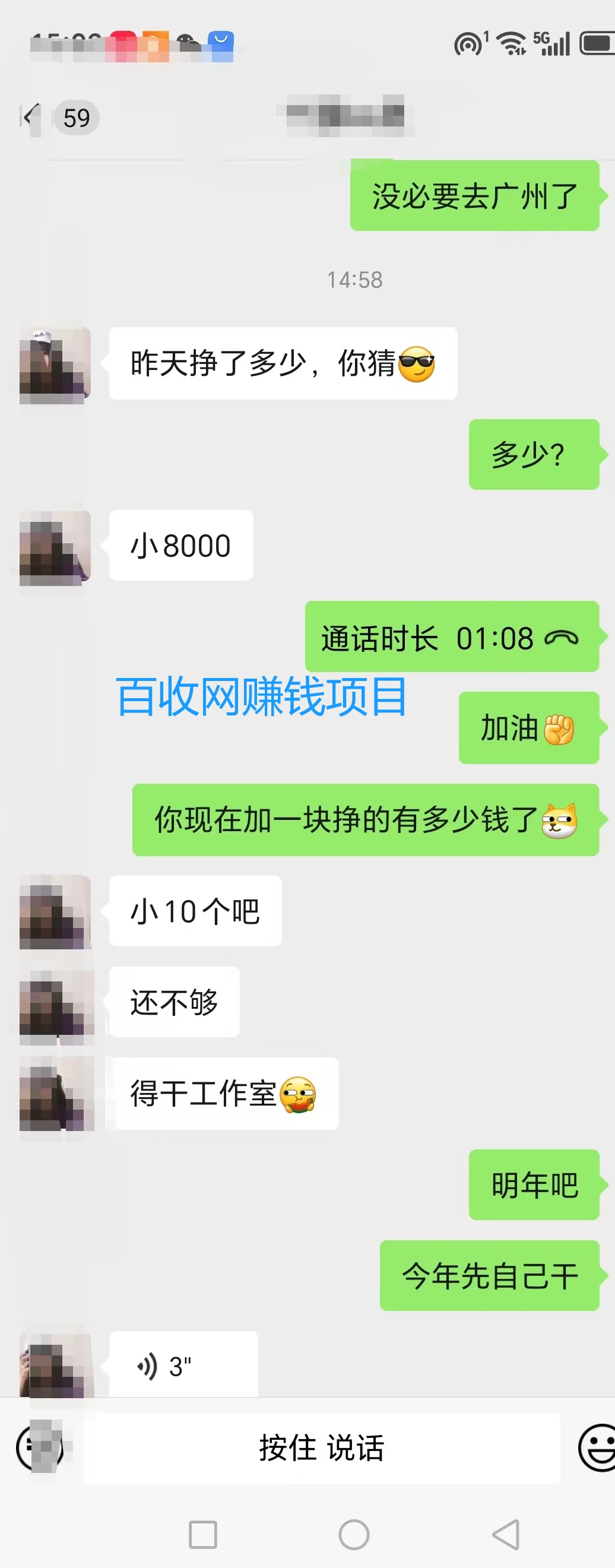615x1568 pixels.
Task: Go back to the chat list
Action: pyautogui.click(x=29, y=117)
